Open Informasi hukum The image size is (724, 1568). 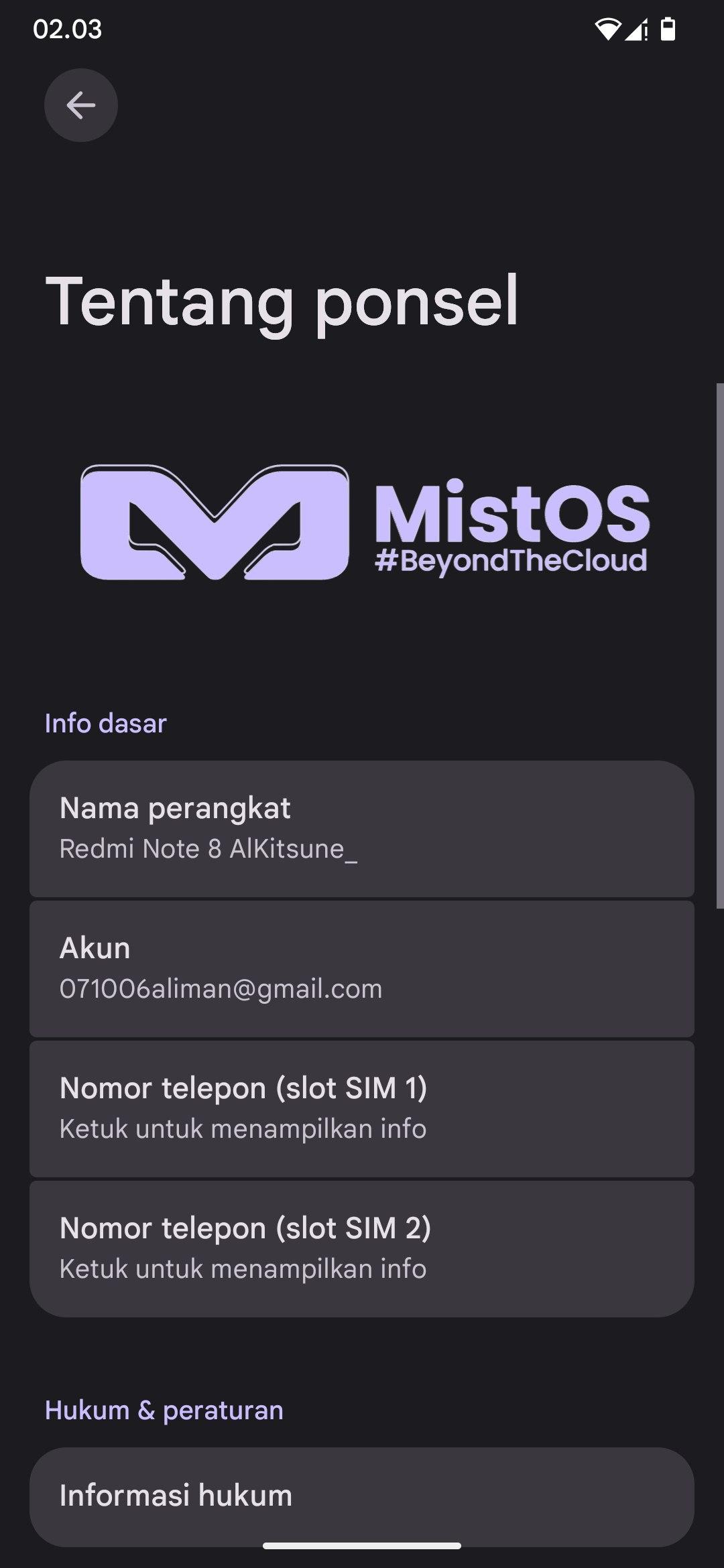362,1496
